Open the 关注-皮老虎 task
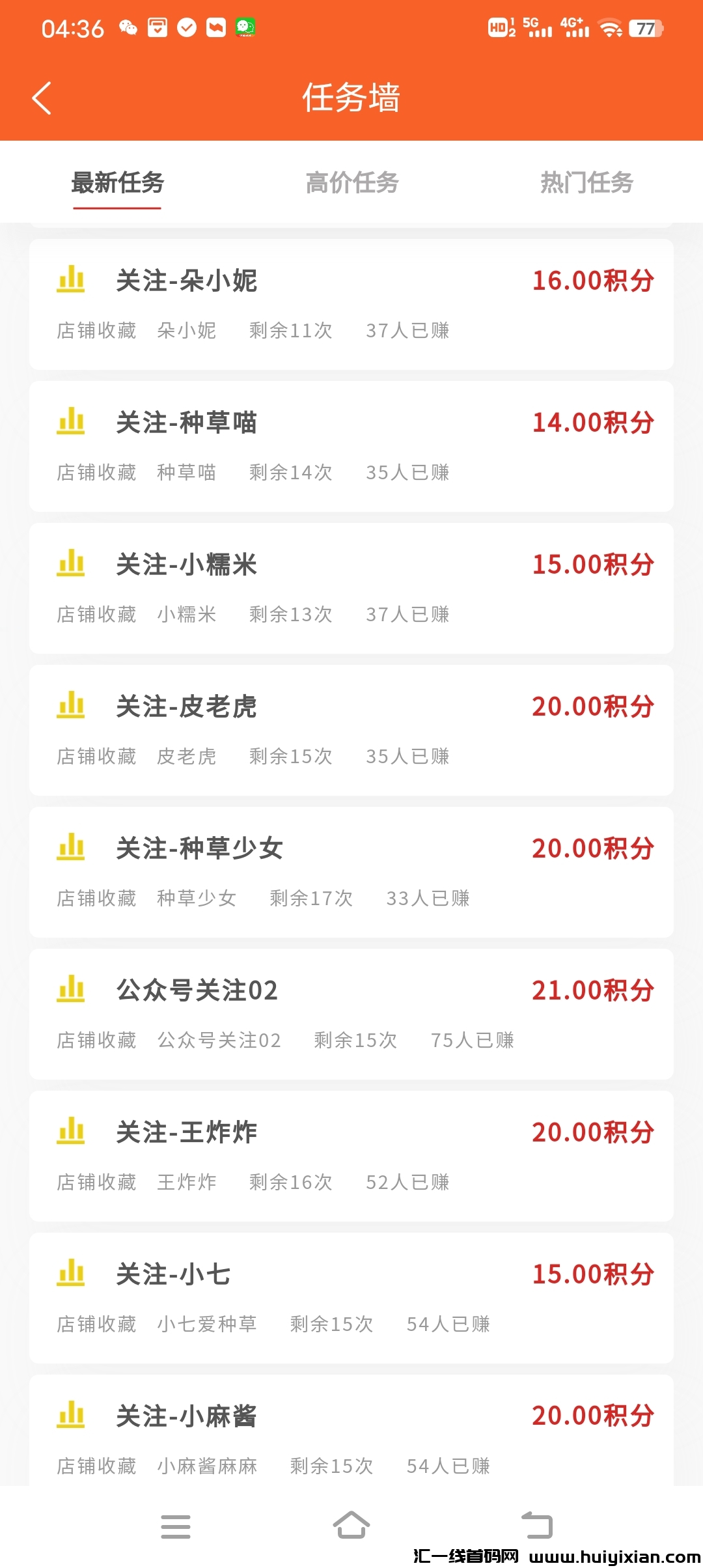This screenshot has height=1568, width=703. click(351, 730)
